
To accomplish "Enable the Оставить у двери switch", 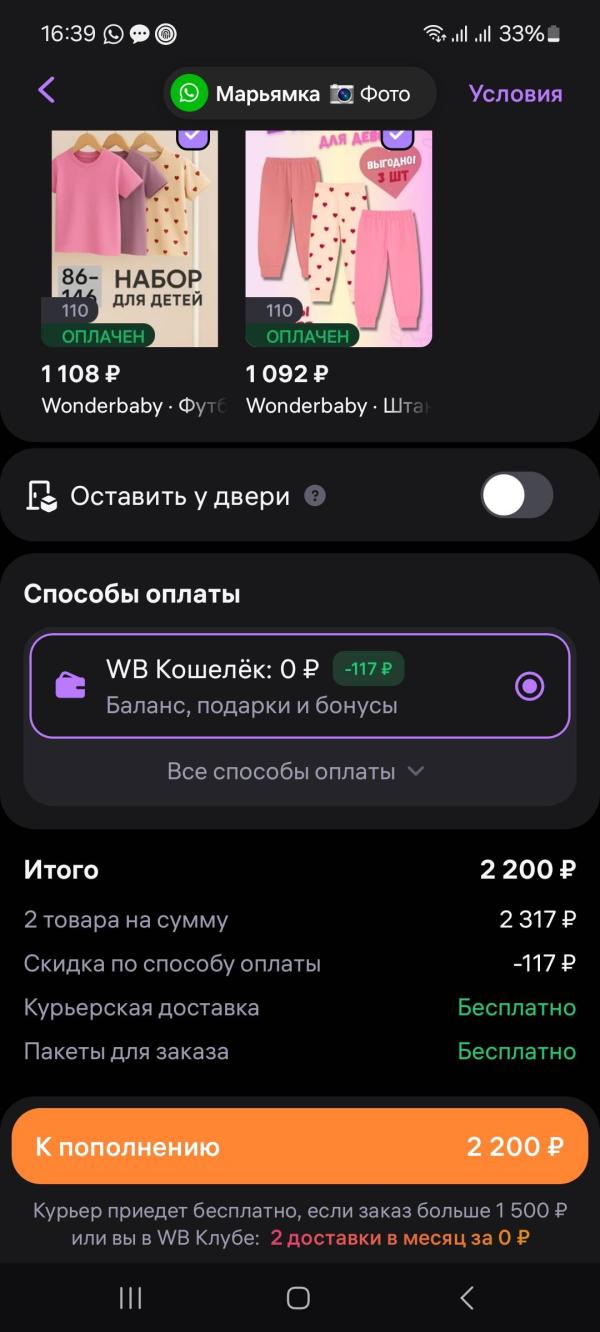I will click(516, 495).
